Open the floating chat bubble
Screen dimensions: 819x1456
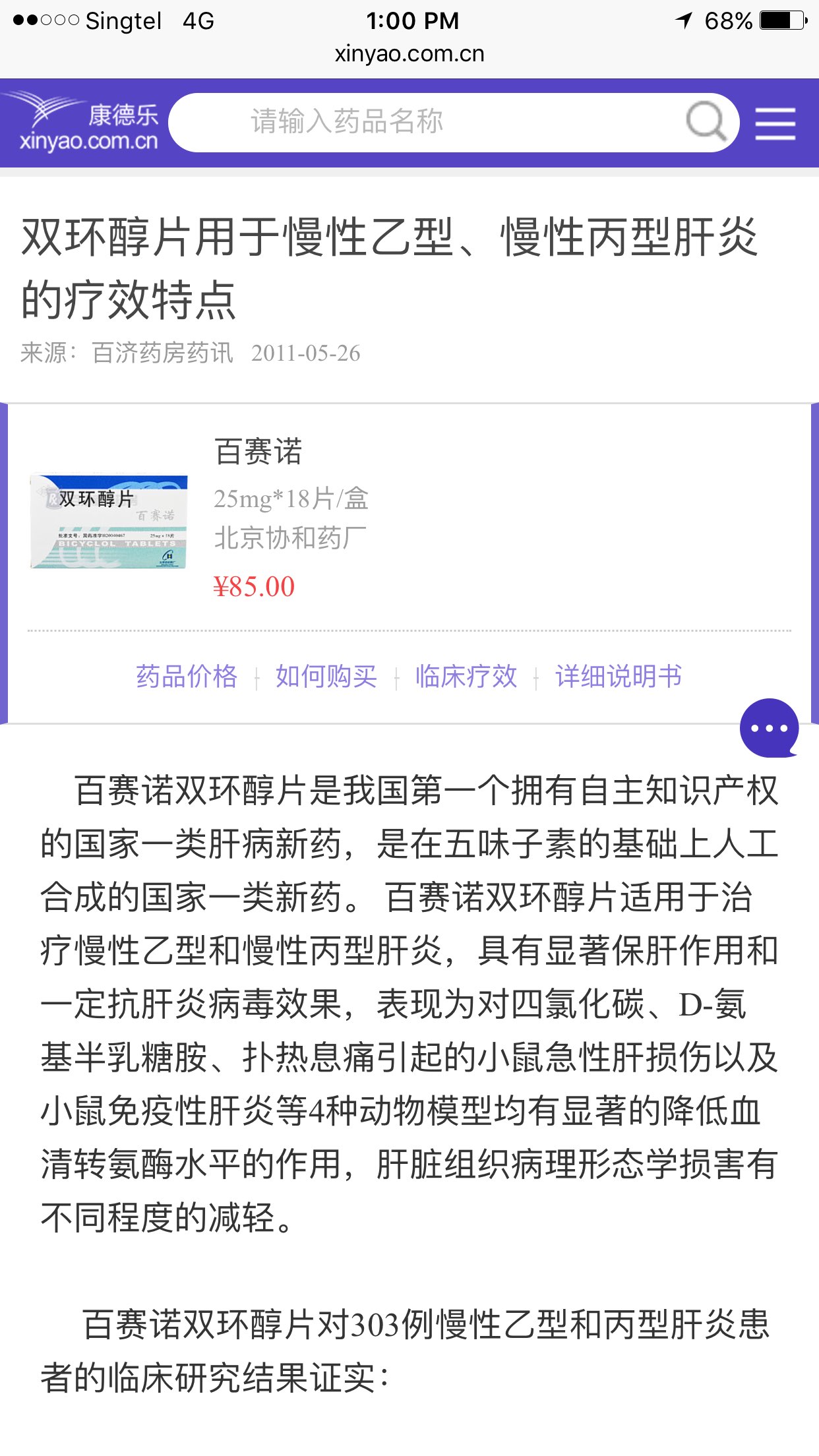pyautogui.click(x=769, y=728)
